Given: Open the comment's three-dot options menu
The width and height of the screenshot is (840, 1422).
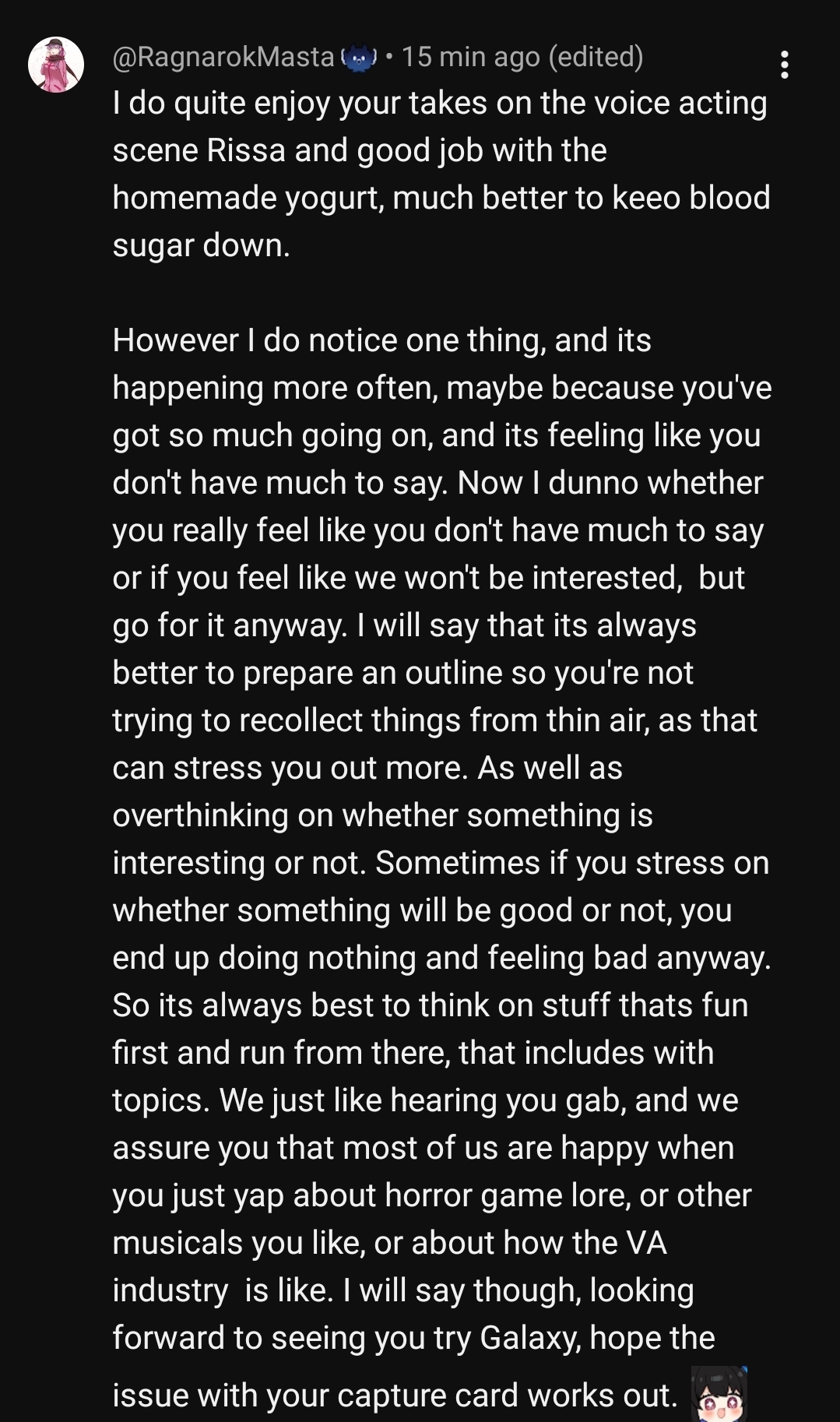Looking at the screenshot, I should [x=785, y=65].
